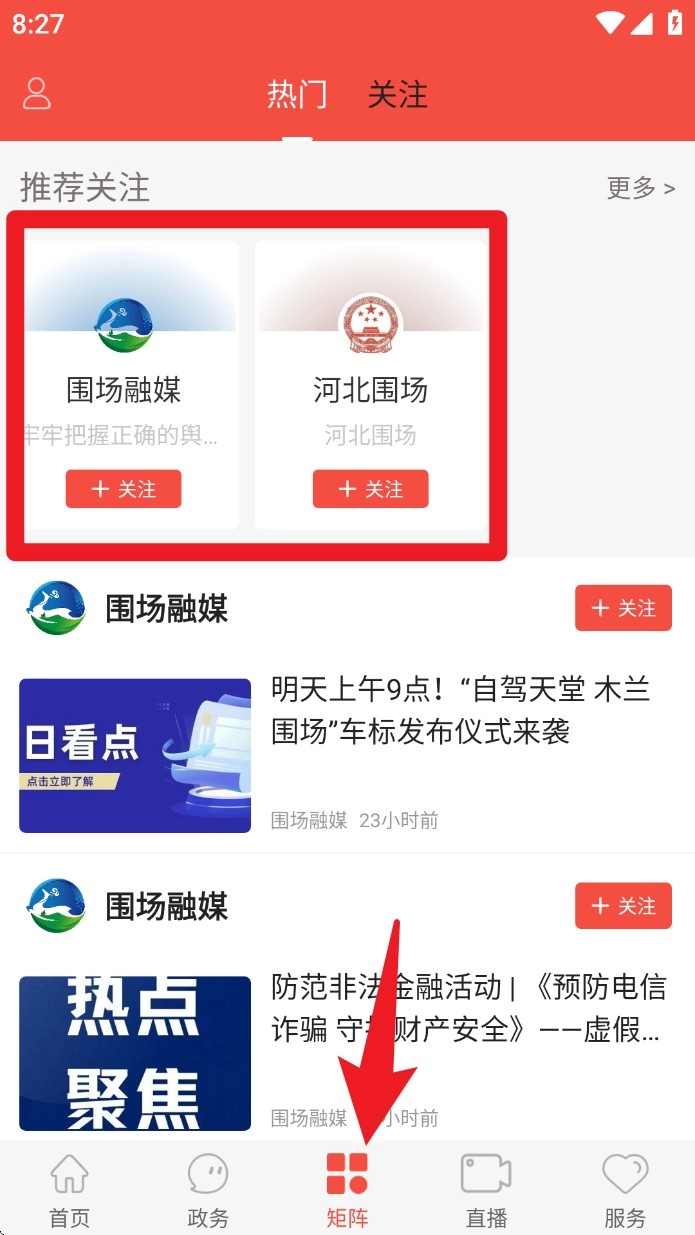The height and width of the screenshot is (1235, 695).
Task: Open the 自驾天堂 木兰围场 车标发布仪式 article
Action: [460, 710]
